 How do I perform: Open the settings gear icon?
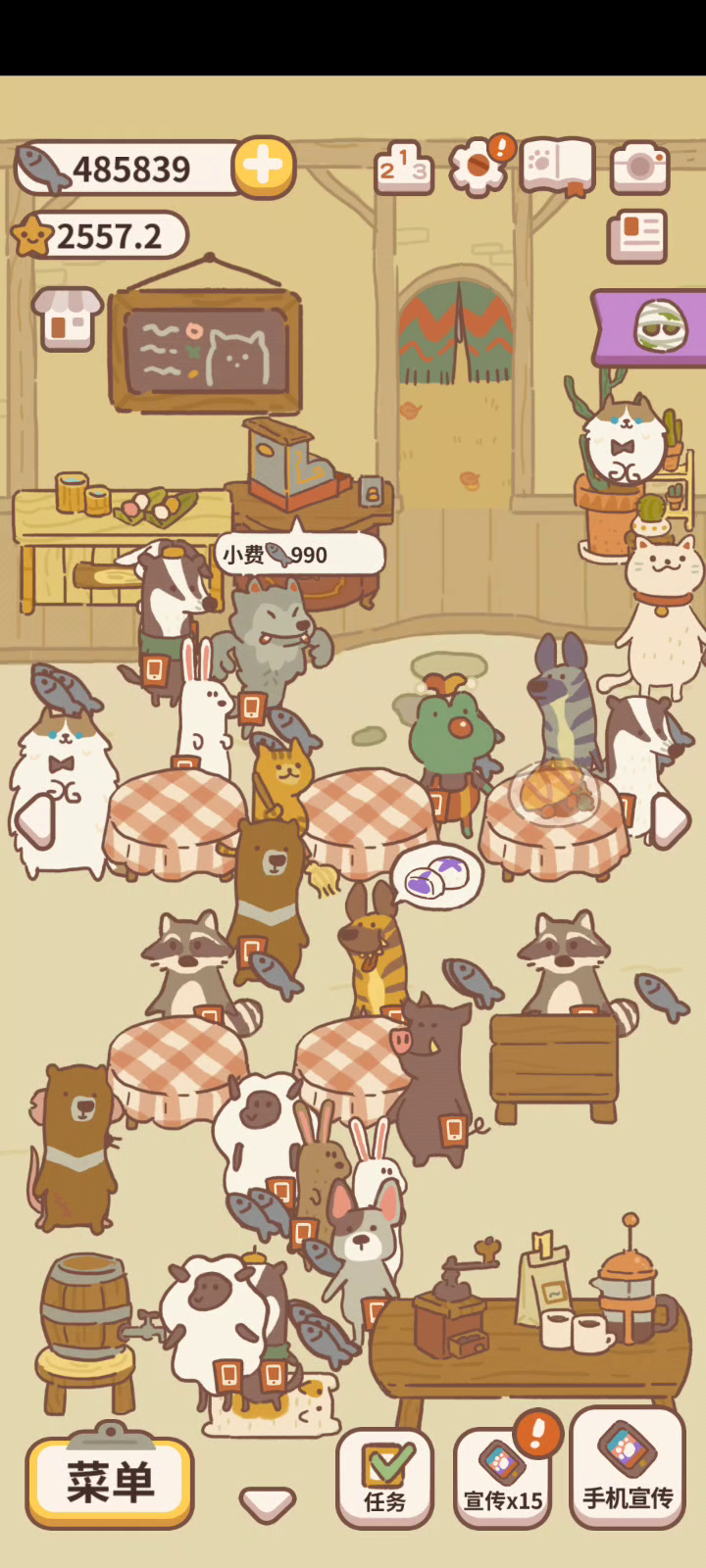coord(479,167)
